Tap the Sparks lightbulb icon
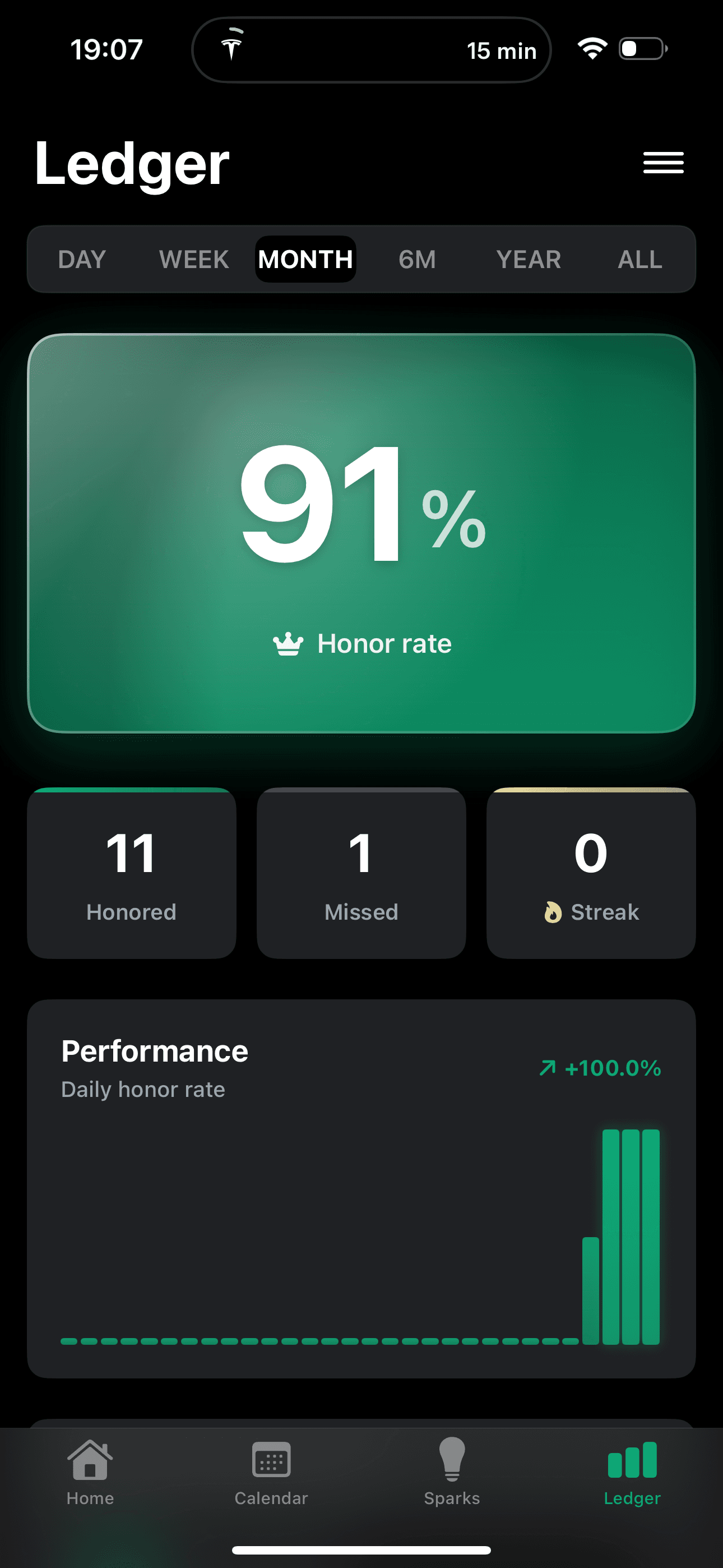 click(452, 1461)
